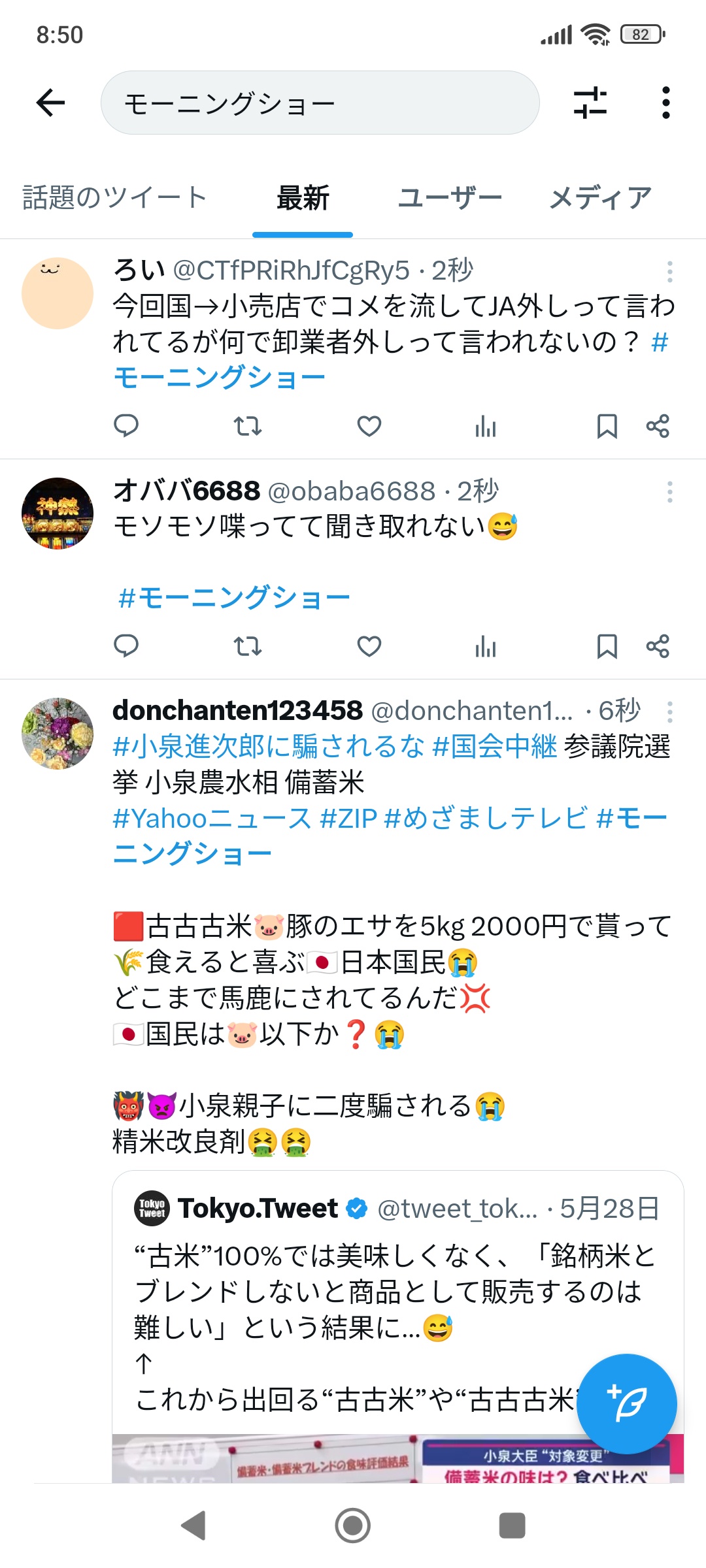Go back using the arrow beside the search box
The image size is (706, 1568).
coord(50,103)
